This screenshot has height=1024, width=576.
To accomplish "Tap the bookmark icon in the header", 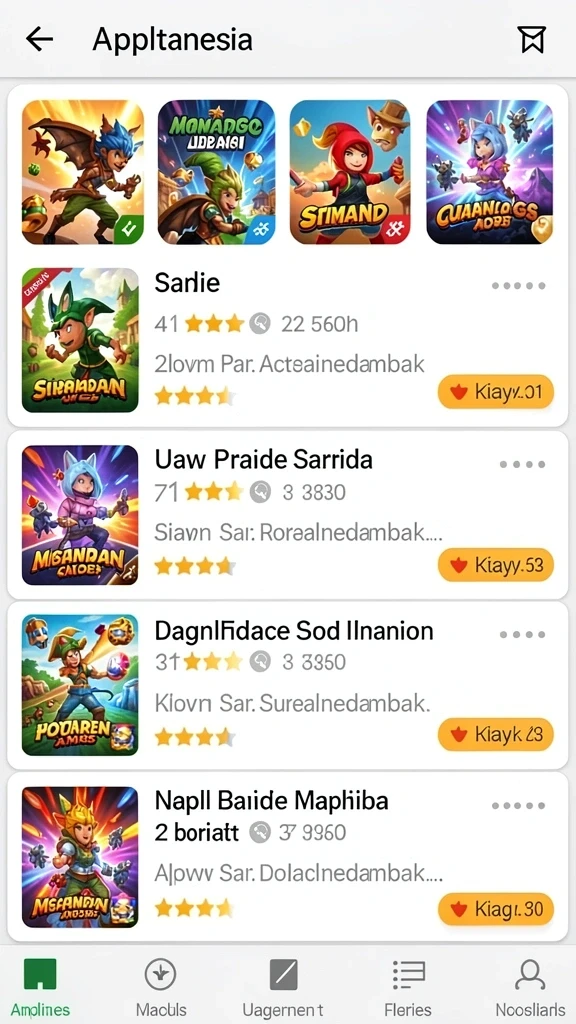I will 532,40.
